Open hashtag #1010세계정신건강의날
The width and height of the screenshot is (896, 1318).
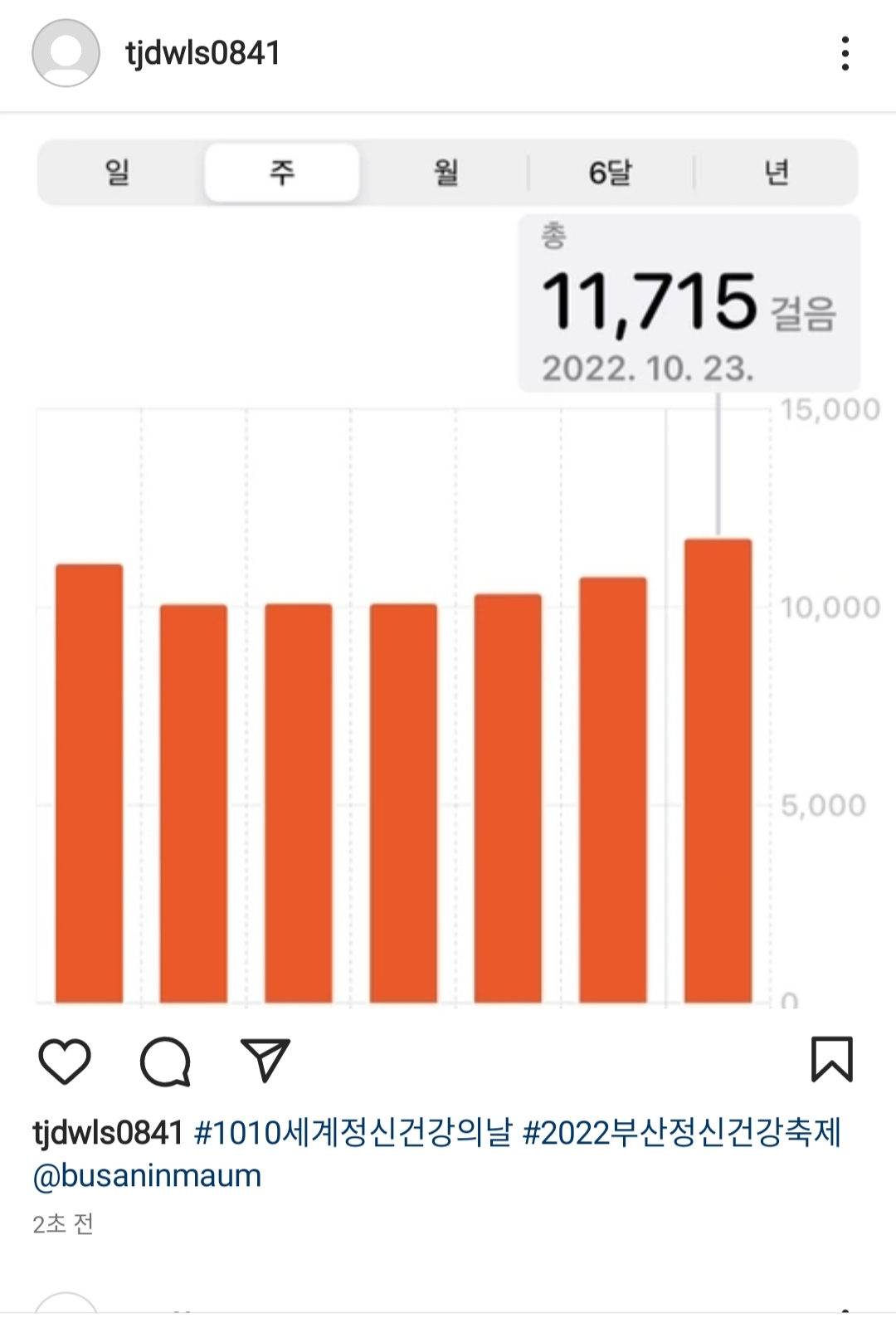click(x=353, y=1133)
